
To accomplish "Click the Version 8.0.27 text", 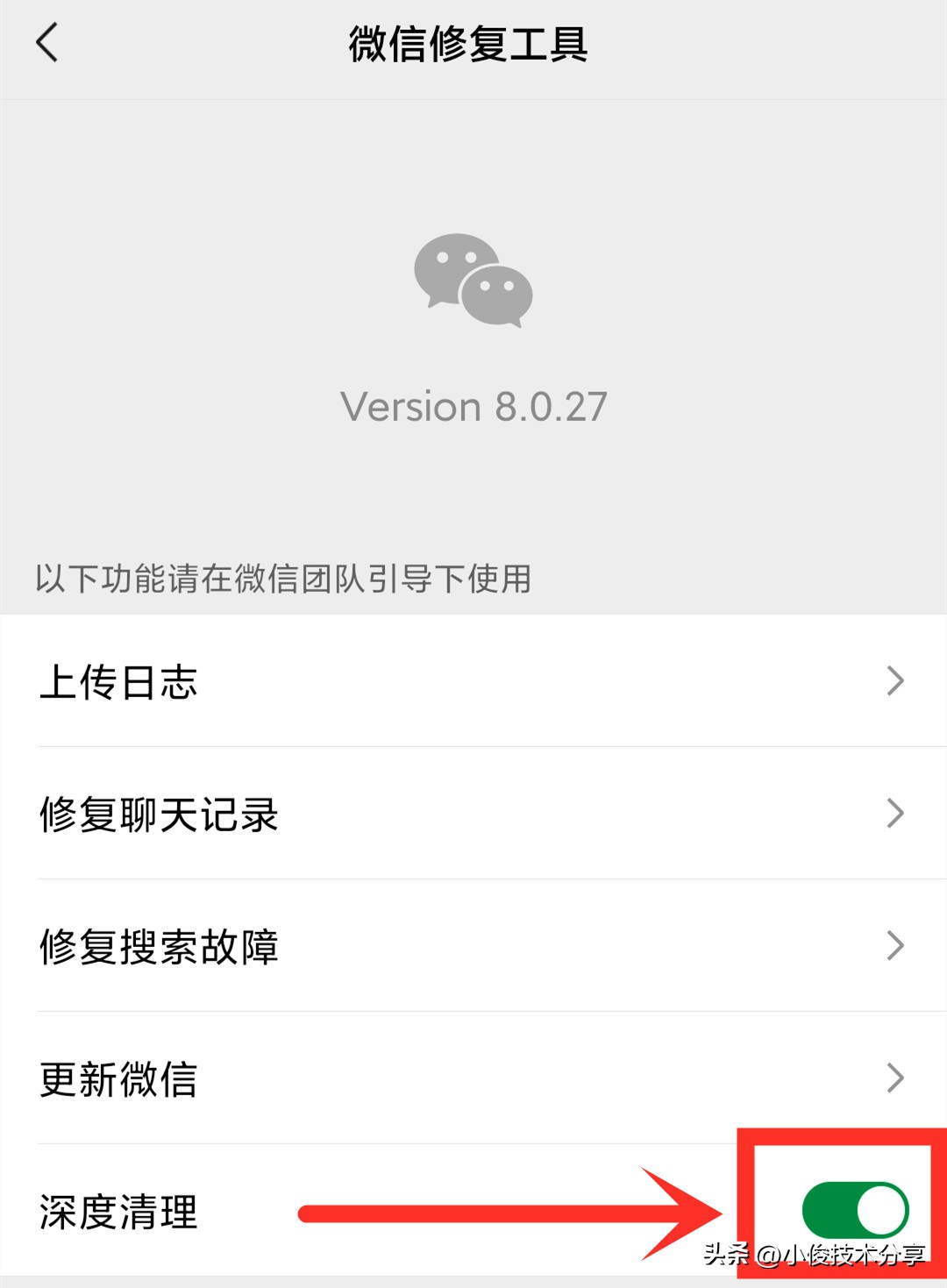I will coord(473,405).
